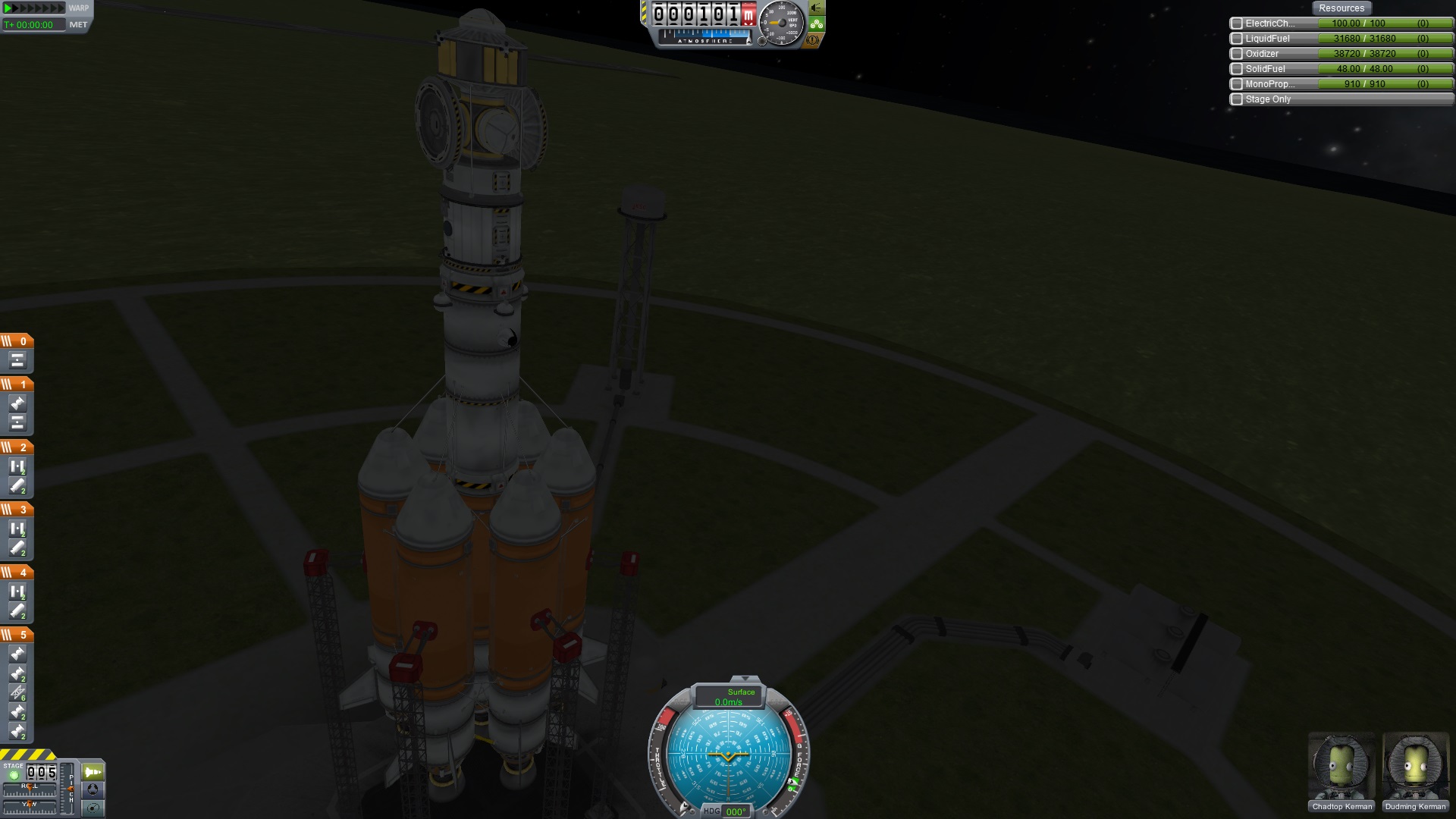1456x819 pixels.
Task: Switch to docking mode button
Action: (93, 790)
